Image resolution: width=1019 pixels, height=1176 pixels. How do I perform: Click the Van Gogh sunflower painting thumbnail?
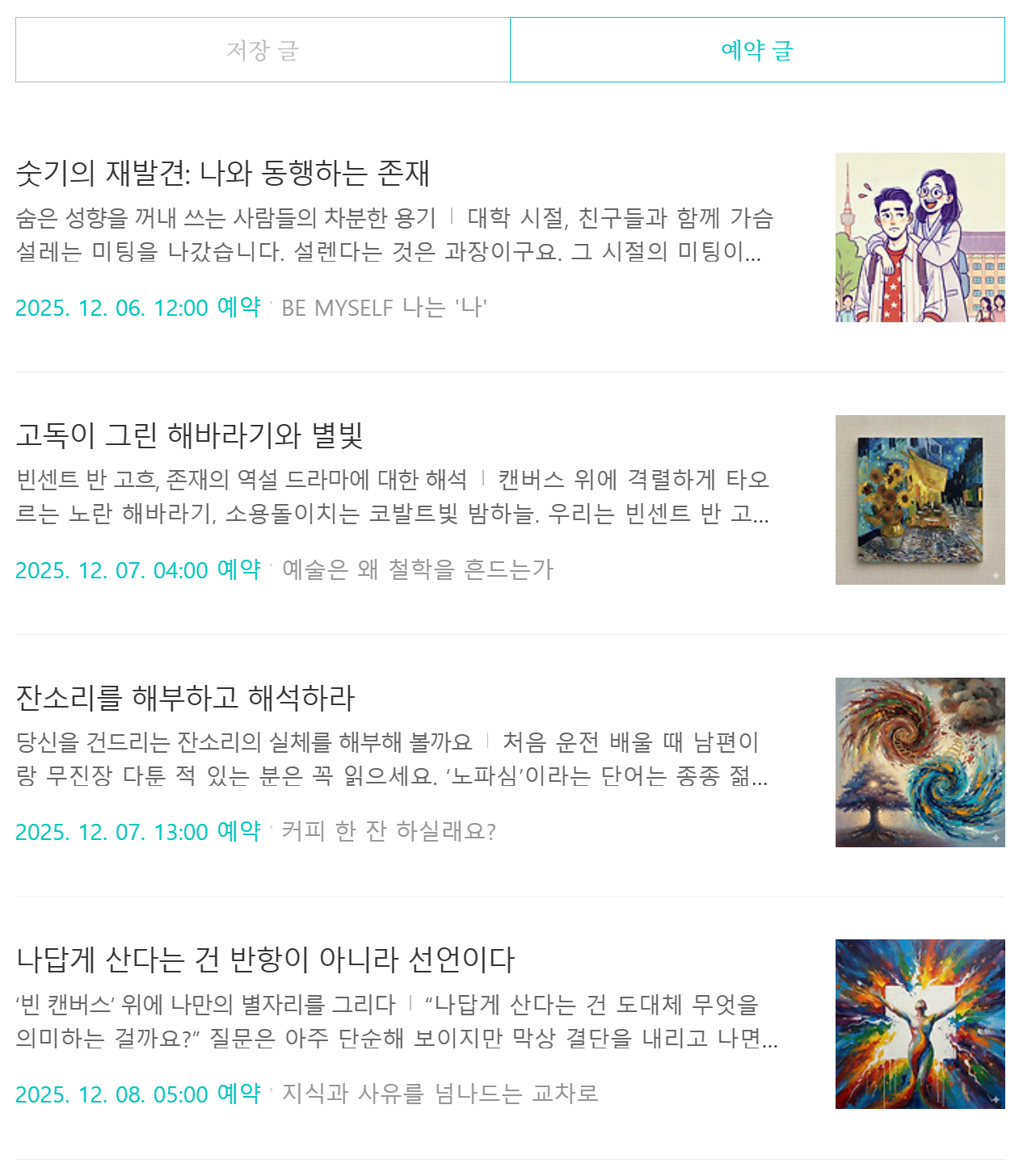pos(920,500)
